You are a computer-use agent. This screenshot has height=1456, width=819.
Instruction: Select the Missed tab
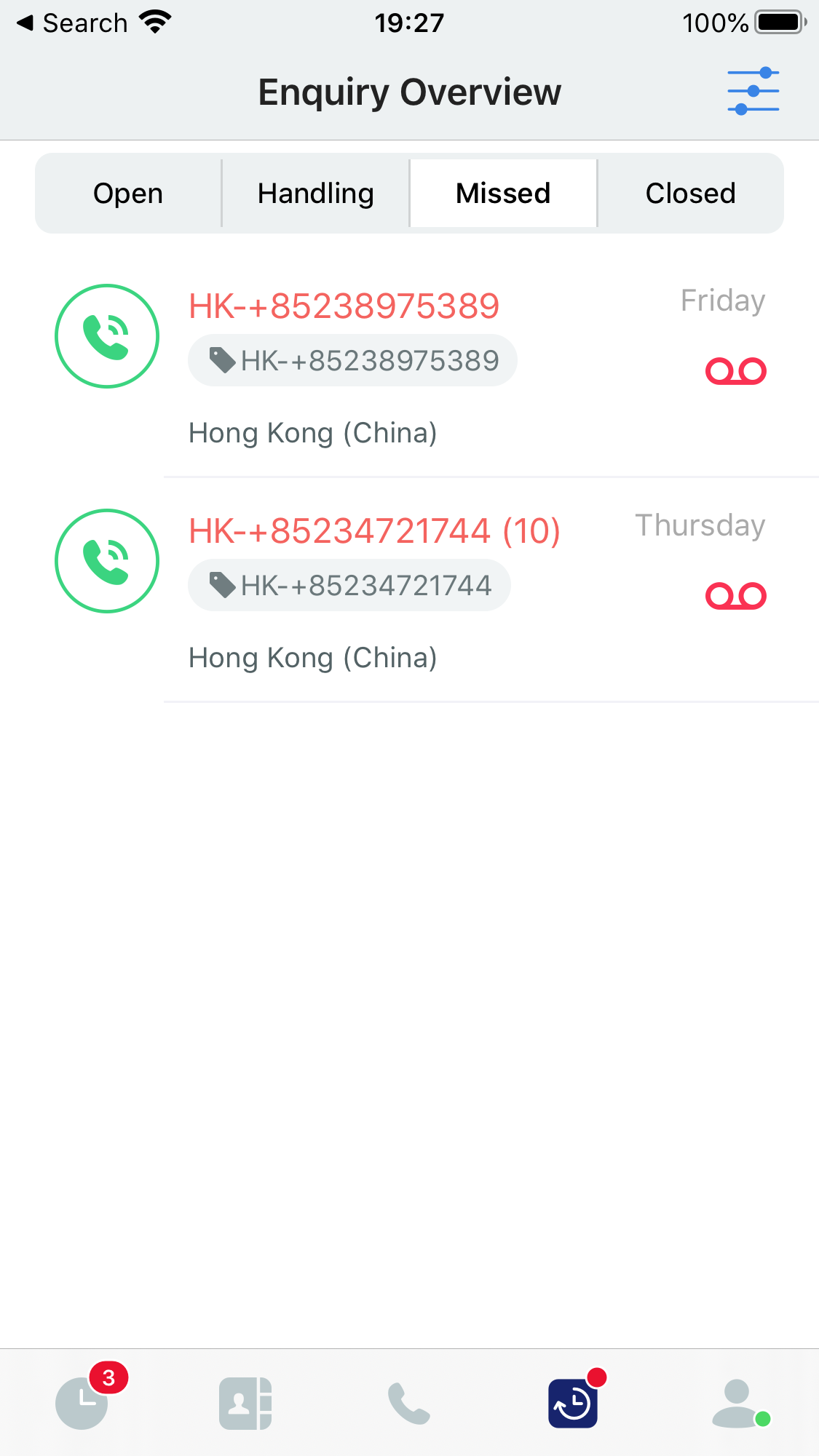point(503,194)
